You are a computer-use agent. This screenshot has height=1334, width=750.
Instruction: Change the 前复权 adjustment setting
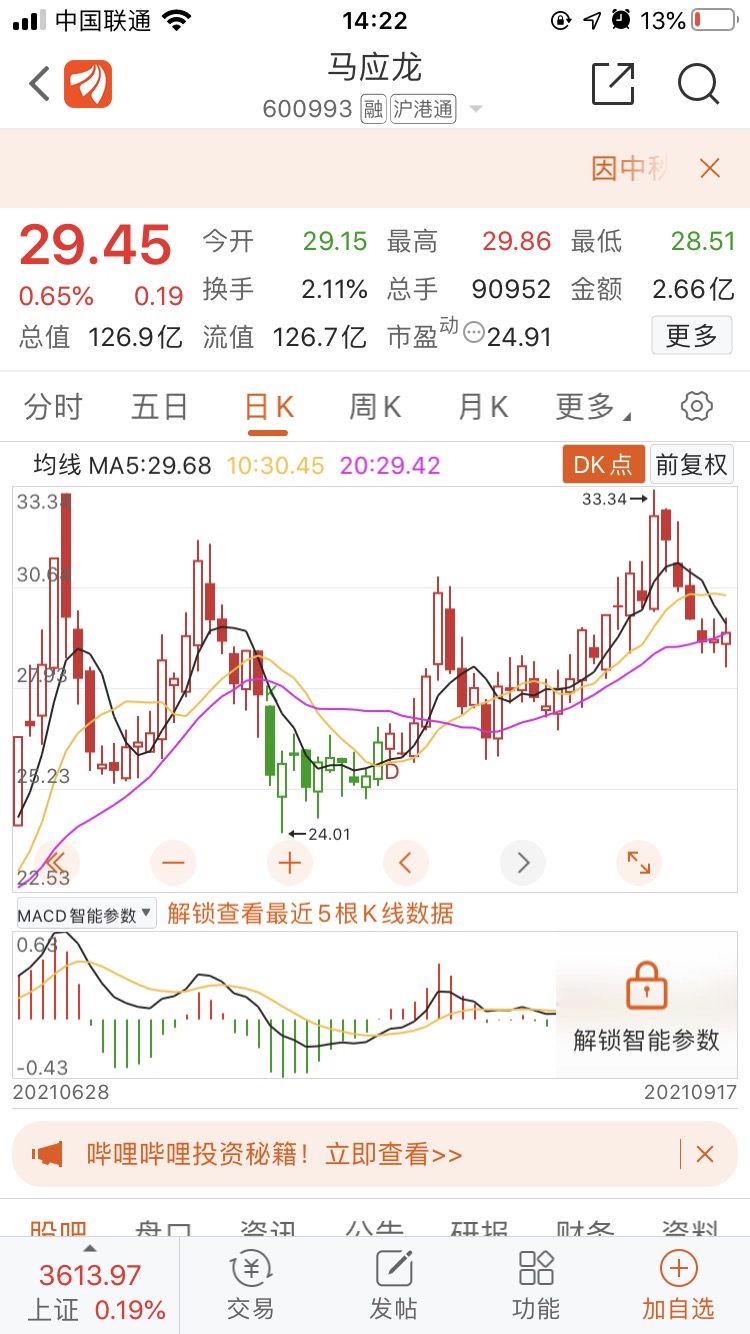pos(691,464)
